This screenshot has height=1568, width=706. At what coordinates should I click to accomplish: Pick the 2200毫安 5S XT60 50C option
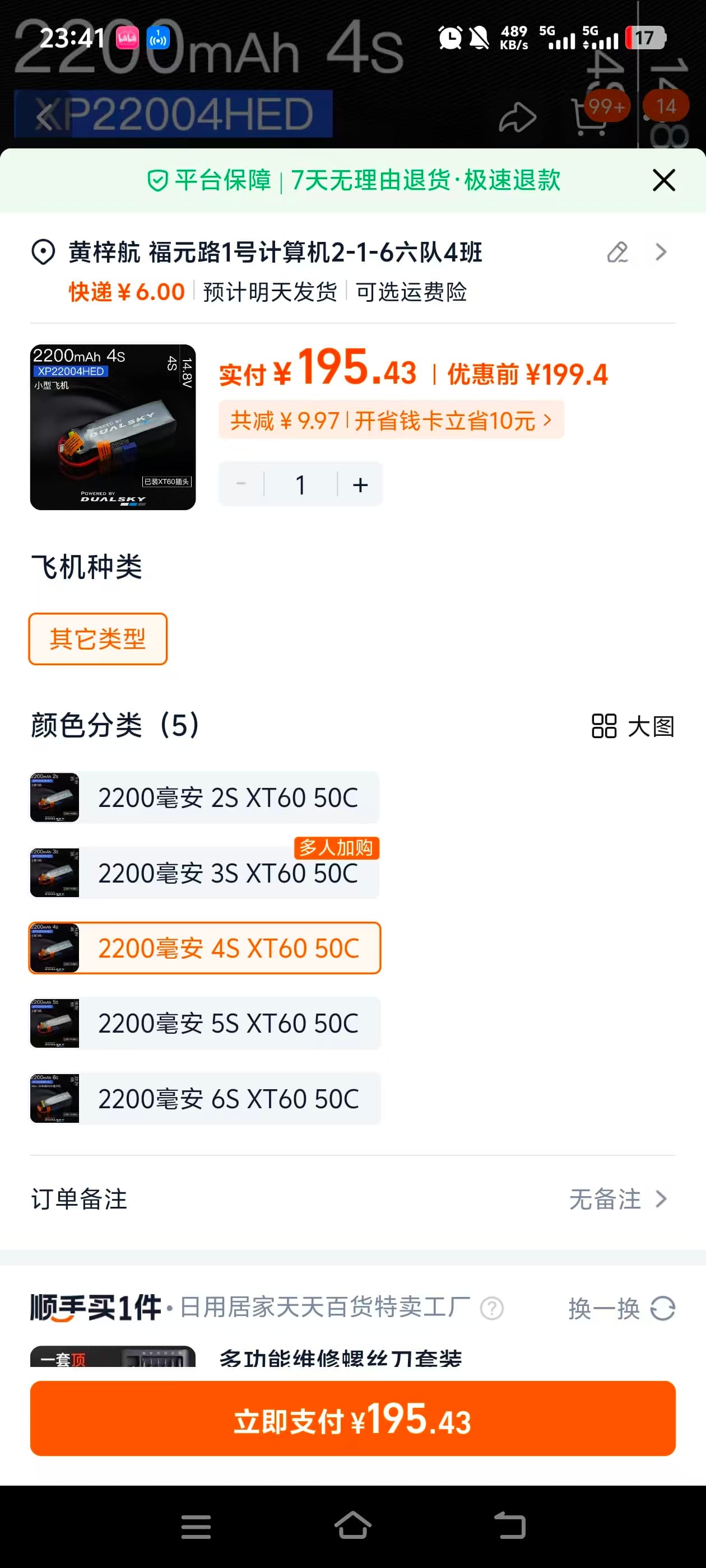click(x=205, y=1023)
